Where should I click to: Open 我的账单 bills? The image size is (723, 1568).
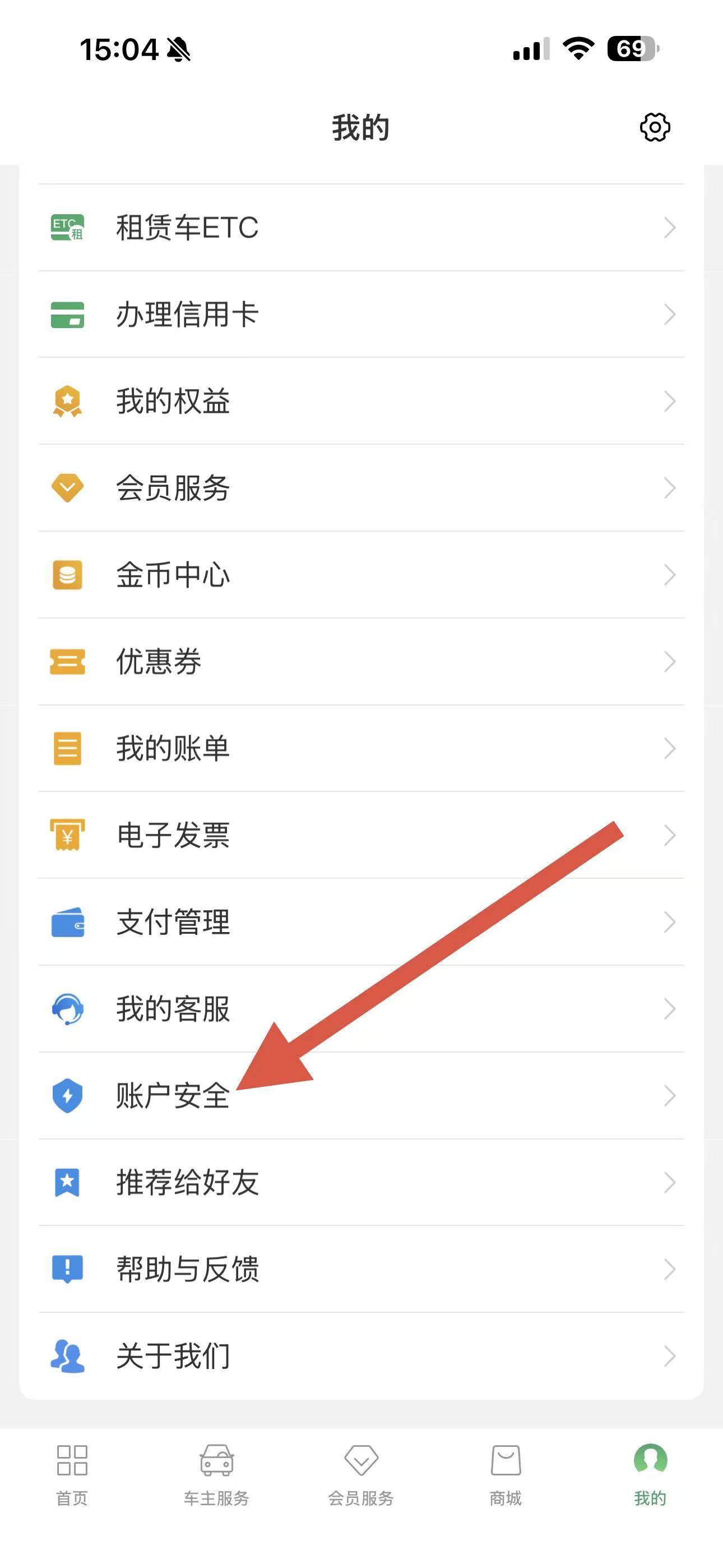tap(361, 749)
